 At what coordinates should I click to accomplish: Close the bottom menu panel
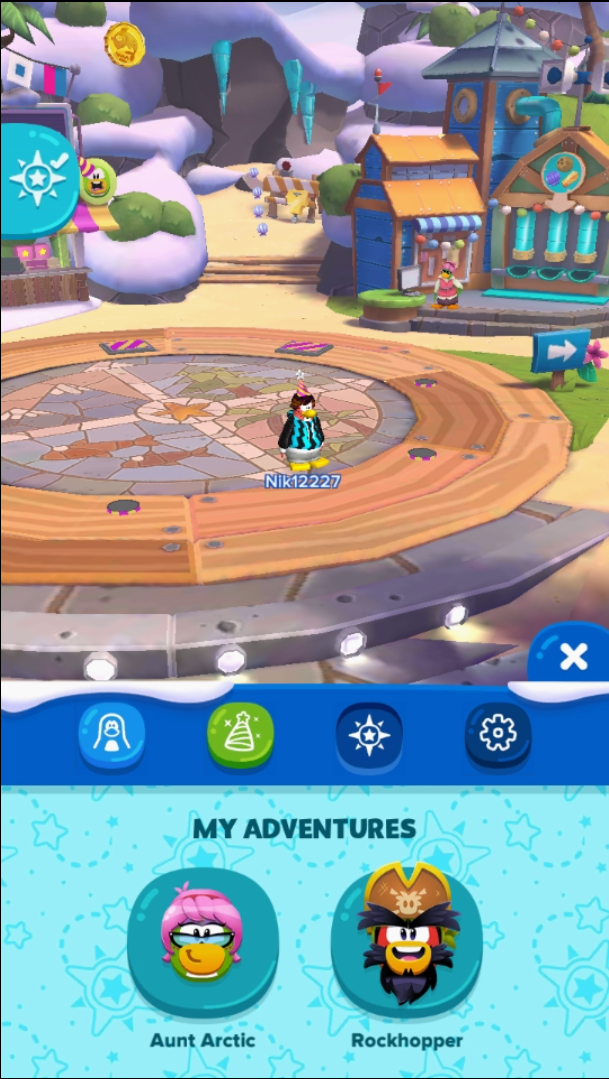572,656
